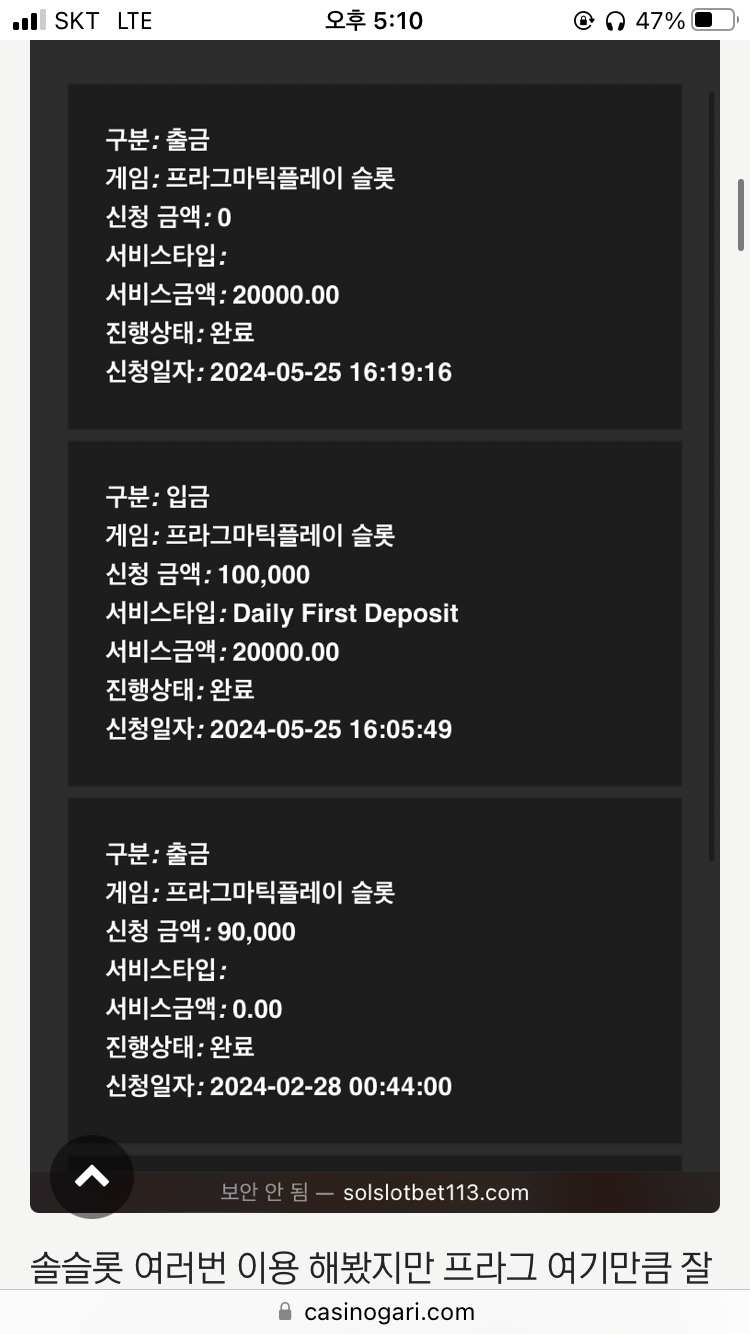Tap the scroll-to-top arrow button
Image resolution: width=750 pixels, height=1334 pixels.
pyautogui.click(x=92, y=1176)
